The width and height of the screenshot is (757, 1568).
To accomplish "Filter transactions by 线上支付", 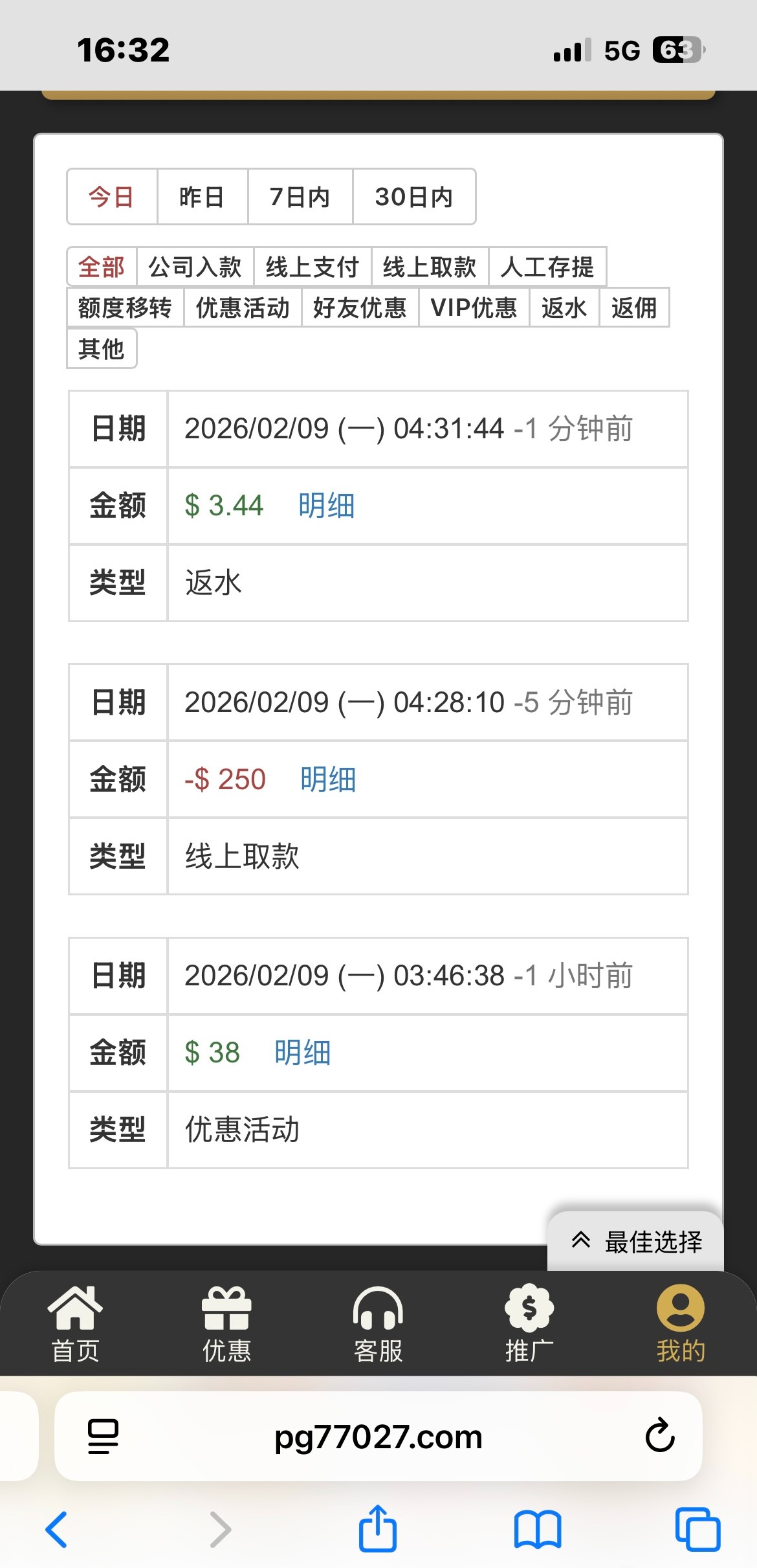I will pos(312,267).
